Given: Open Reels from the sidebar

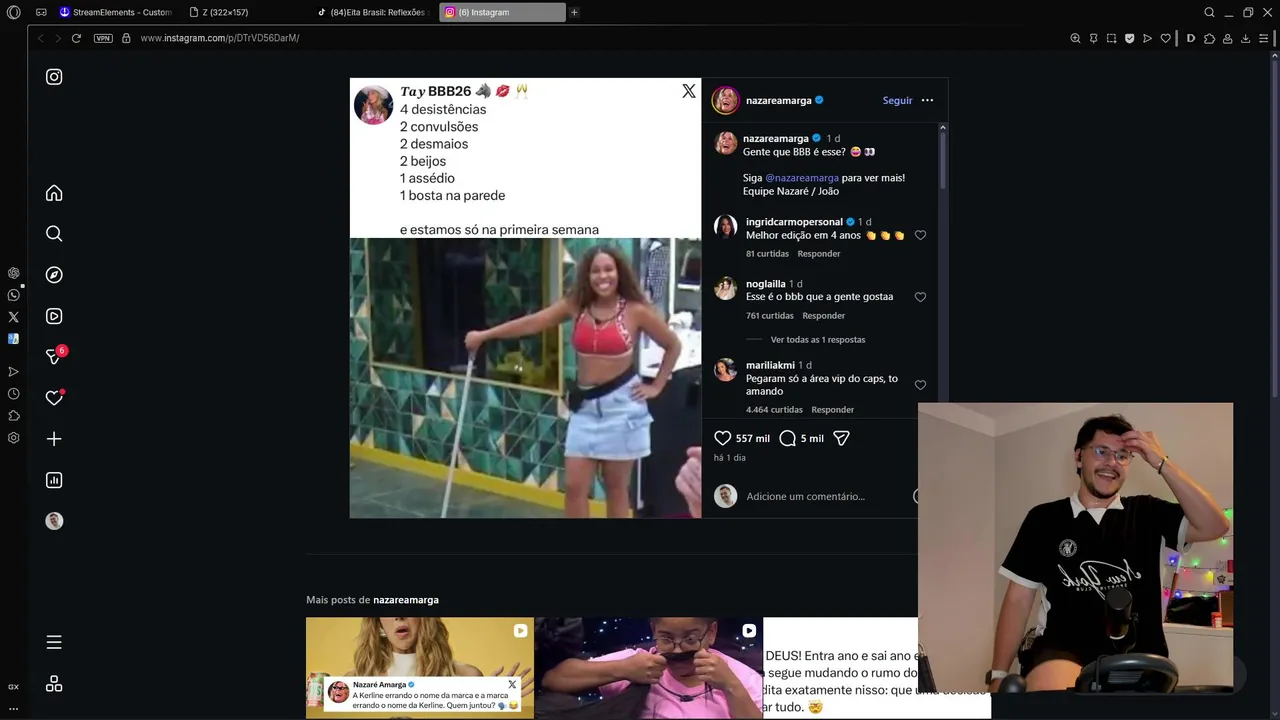Looking at the screenshot, I should [x=54, y=316].
